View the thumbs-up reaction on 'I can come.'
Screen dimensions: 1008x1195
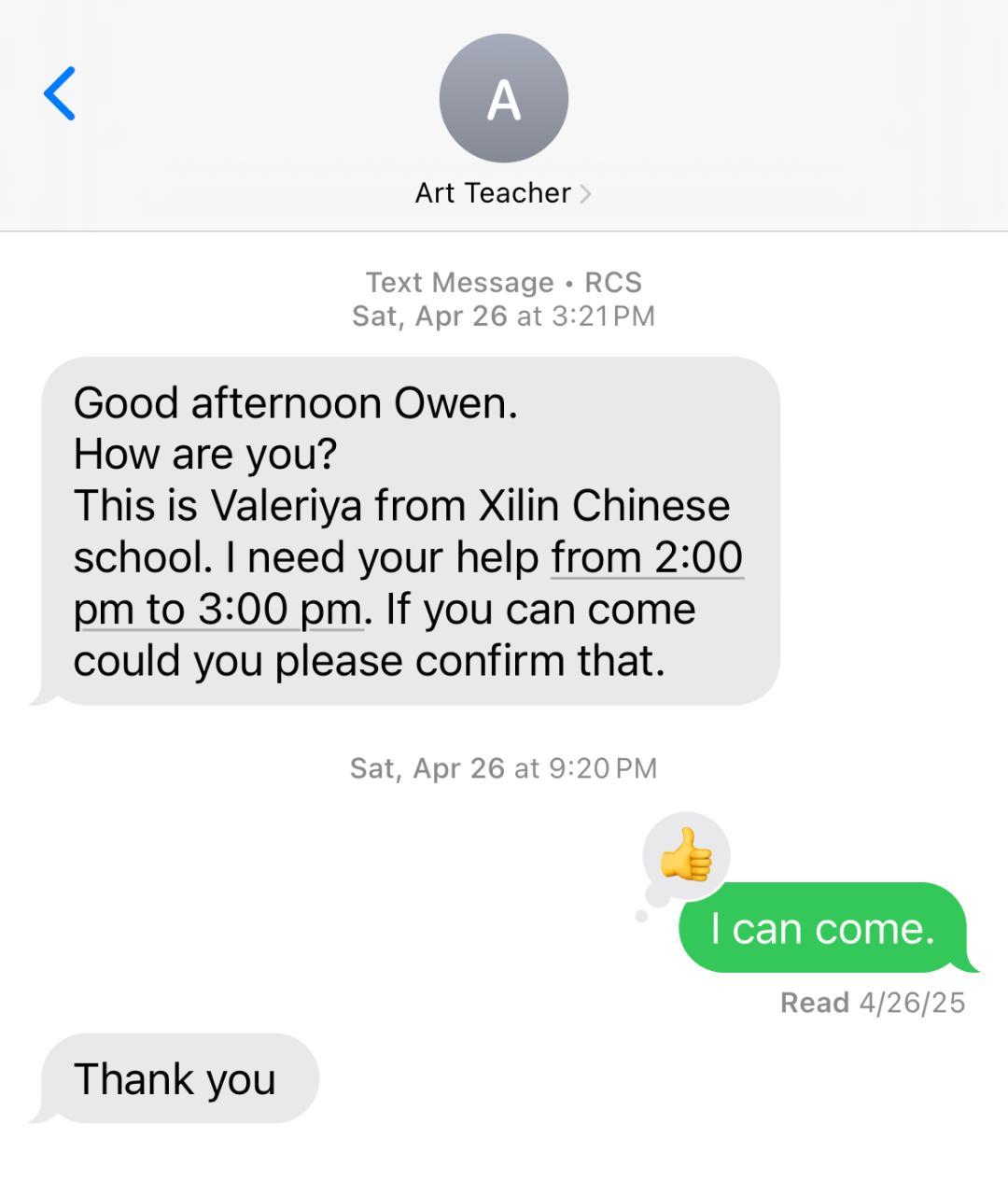click(686, 855)
